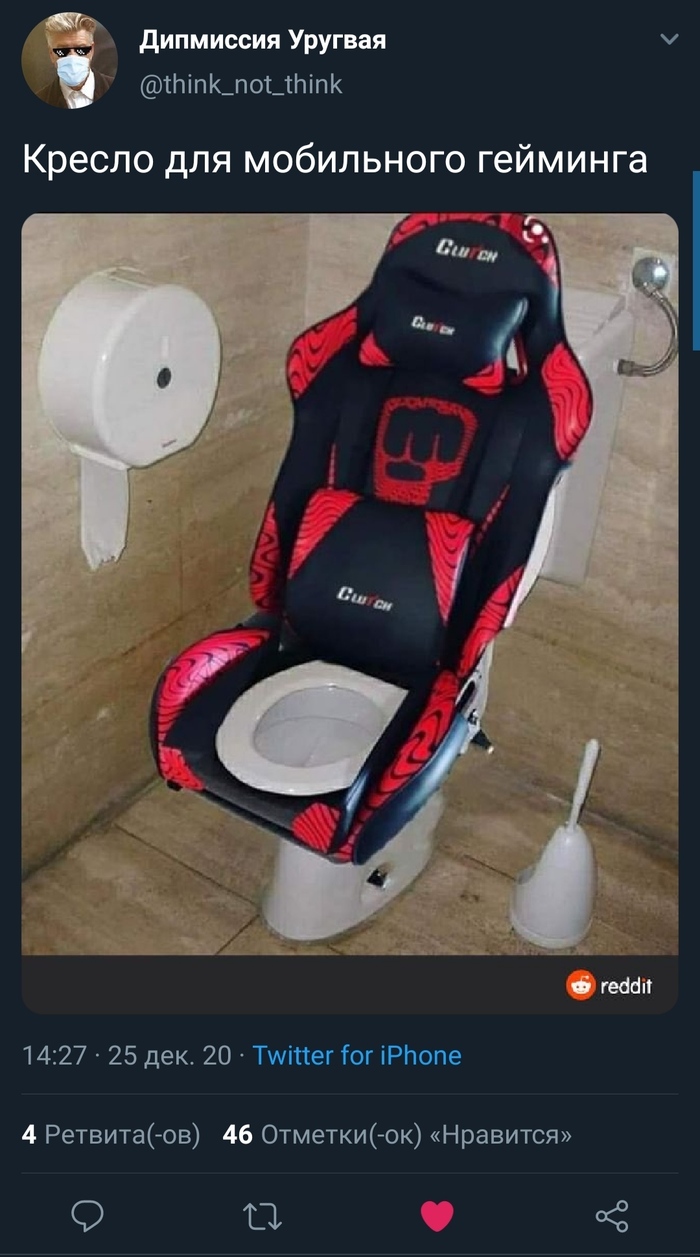
Task: Open Дипмиссия Уругвая profile avatar
Action: pos(70,61)
